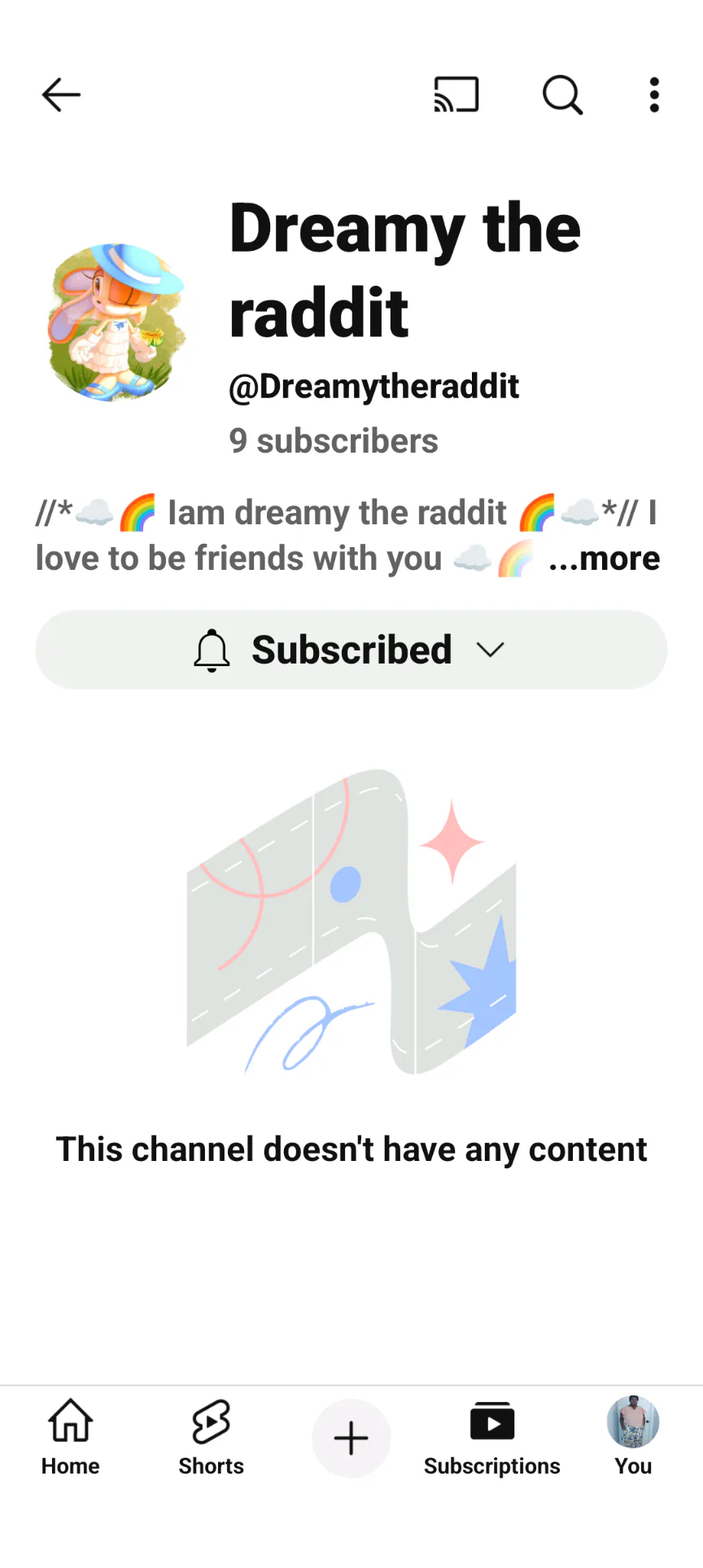Screen dimensions: 703x1568
Task: Expand the channel description with ...more
Action: pos(605,559)
